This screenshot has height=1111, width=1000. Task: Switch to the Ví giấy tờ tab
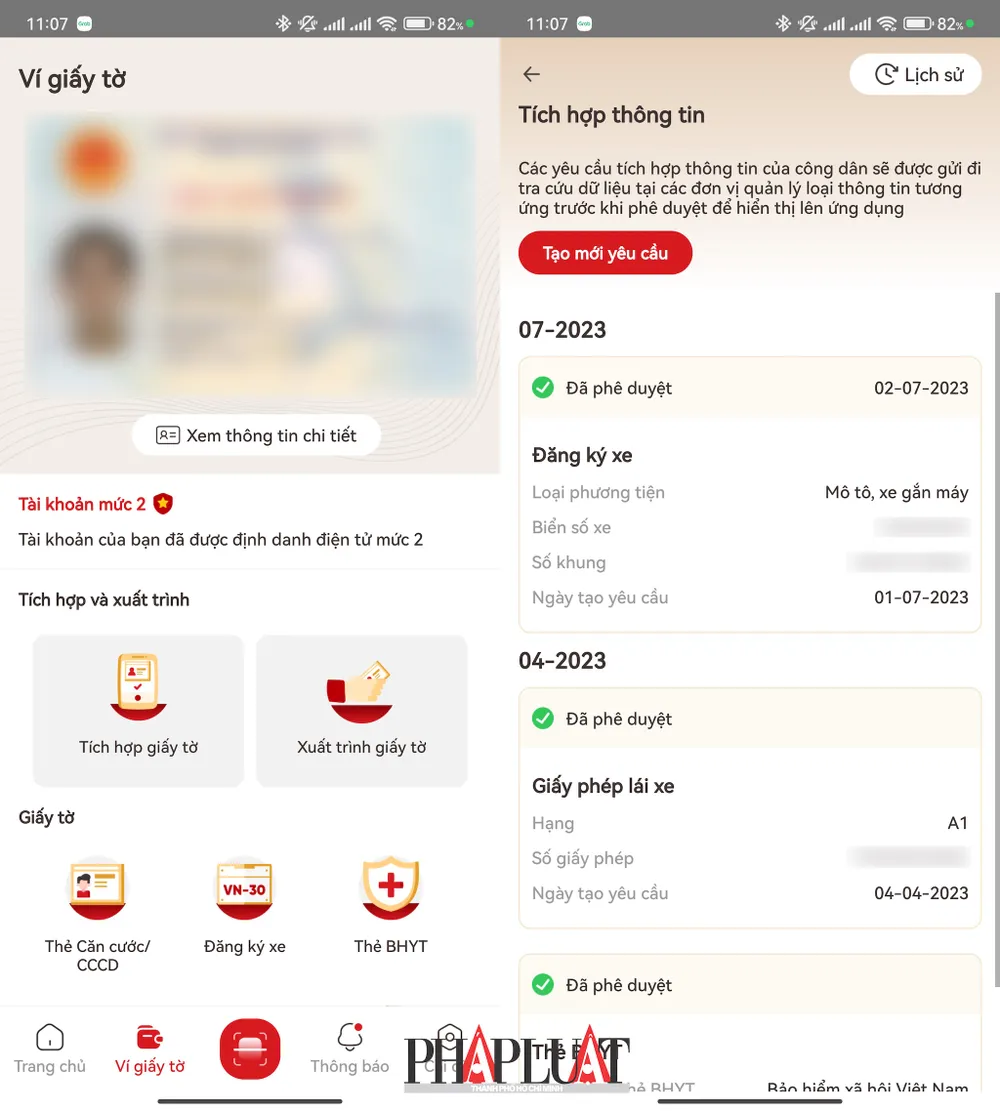pyautogui.click(x=149, y=1048)
